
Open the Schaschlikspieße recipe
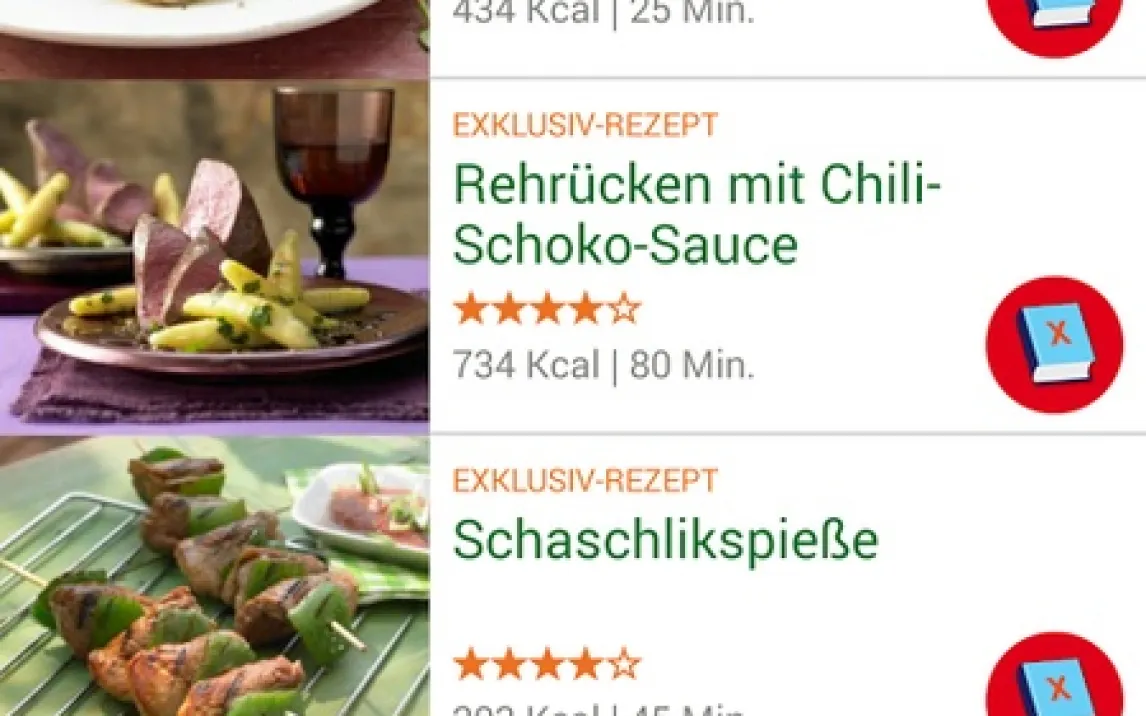click(x=665, y=541)
